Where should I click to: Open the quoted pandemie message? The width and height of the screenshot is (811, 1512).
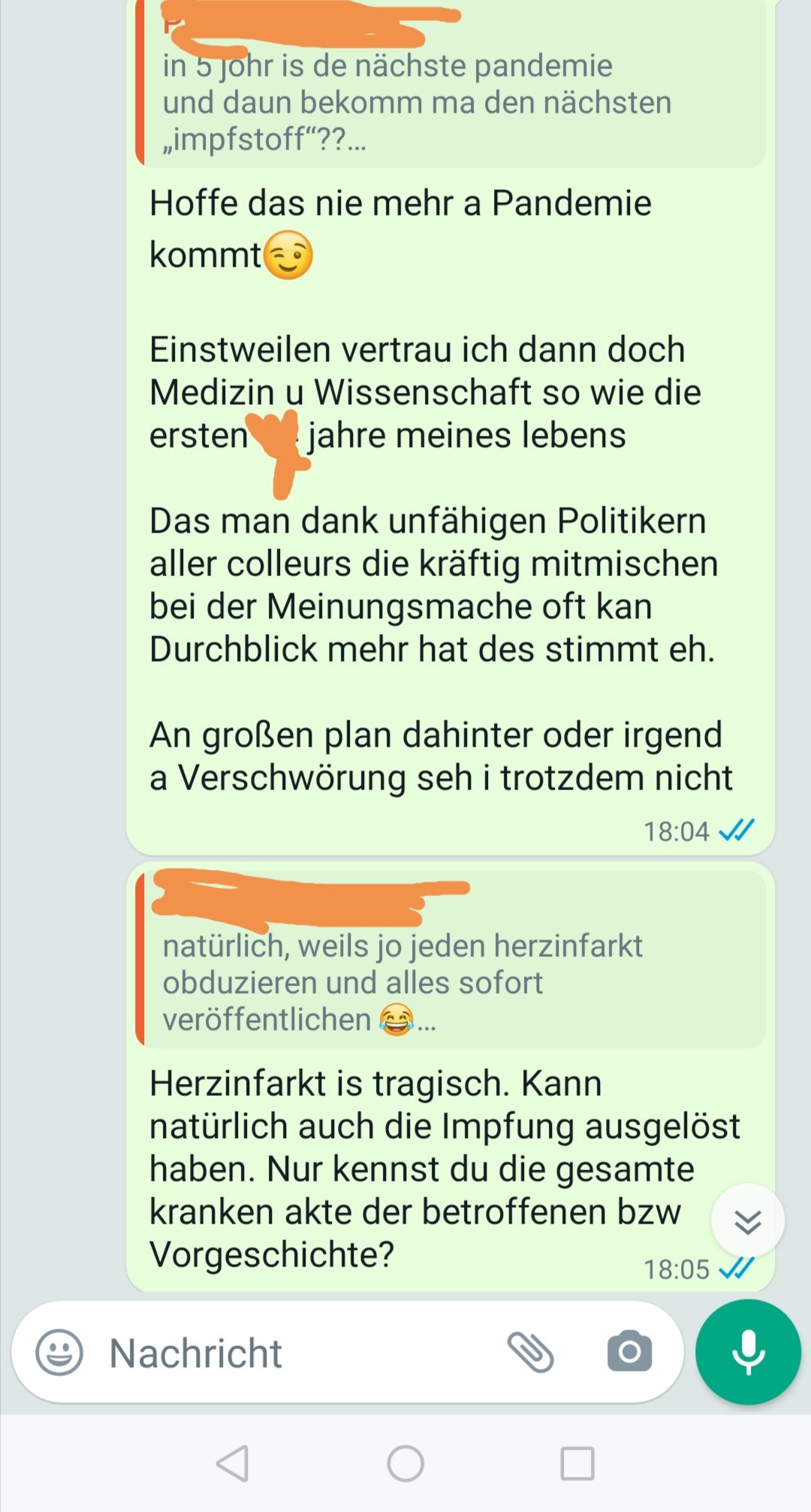(x=451, y=83)
